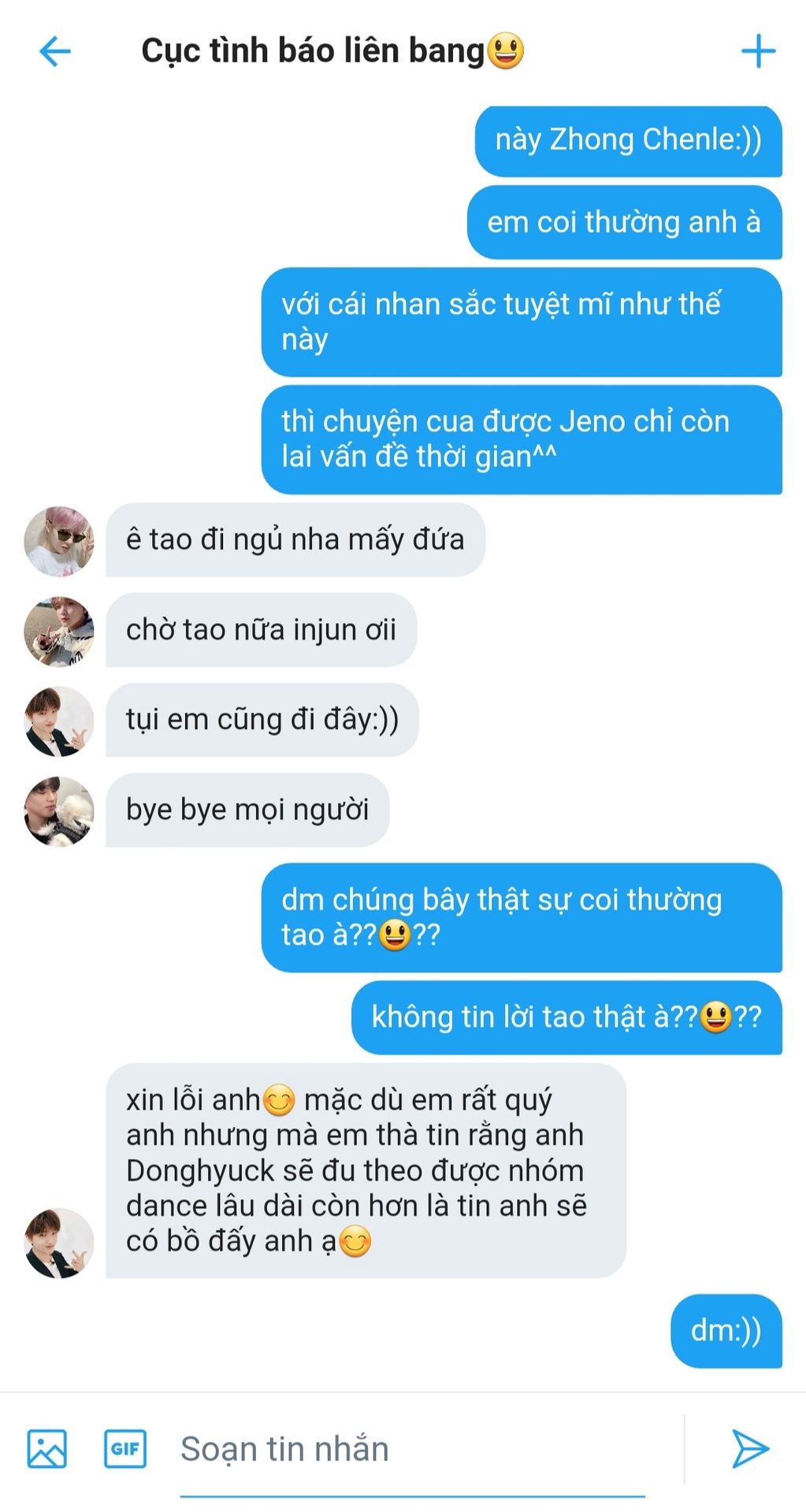Tap the plus icon to add members
This screenshot has width=806, height=1512.
coord(758,51)
